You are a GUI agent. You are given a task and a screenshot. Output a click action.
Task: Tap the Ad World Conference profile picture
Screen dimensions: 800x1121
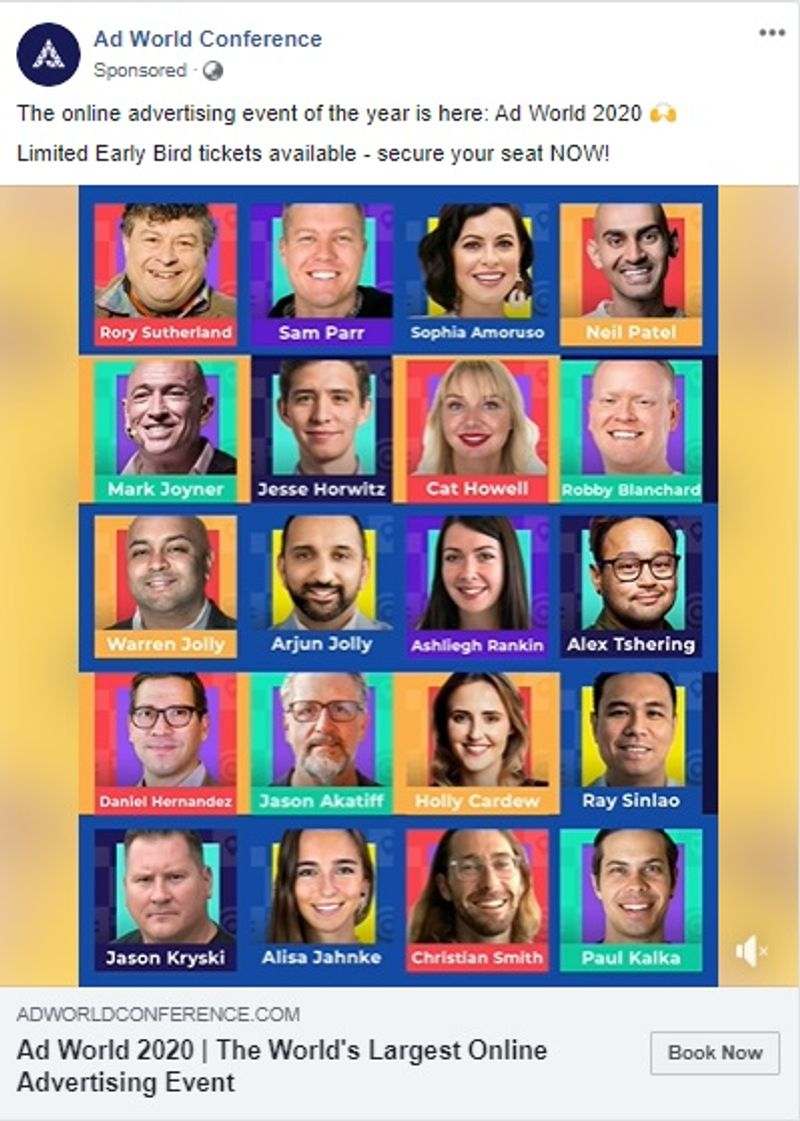pyautogui.click(x=48, y=54)
